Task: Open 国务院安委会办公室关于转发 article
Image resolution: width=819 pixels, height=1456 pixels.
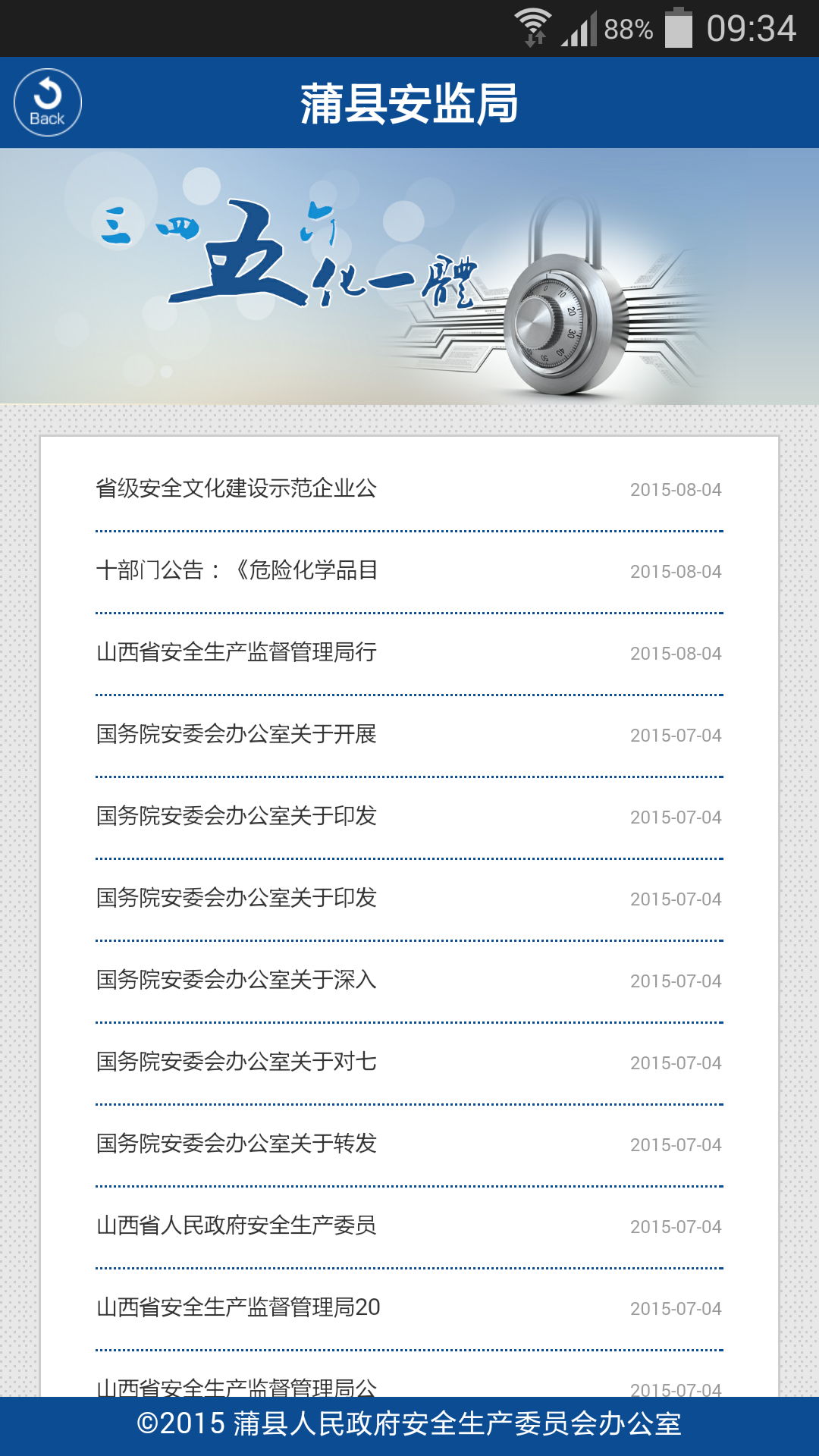Action: coord(237,1144)
